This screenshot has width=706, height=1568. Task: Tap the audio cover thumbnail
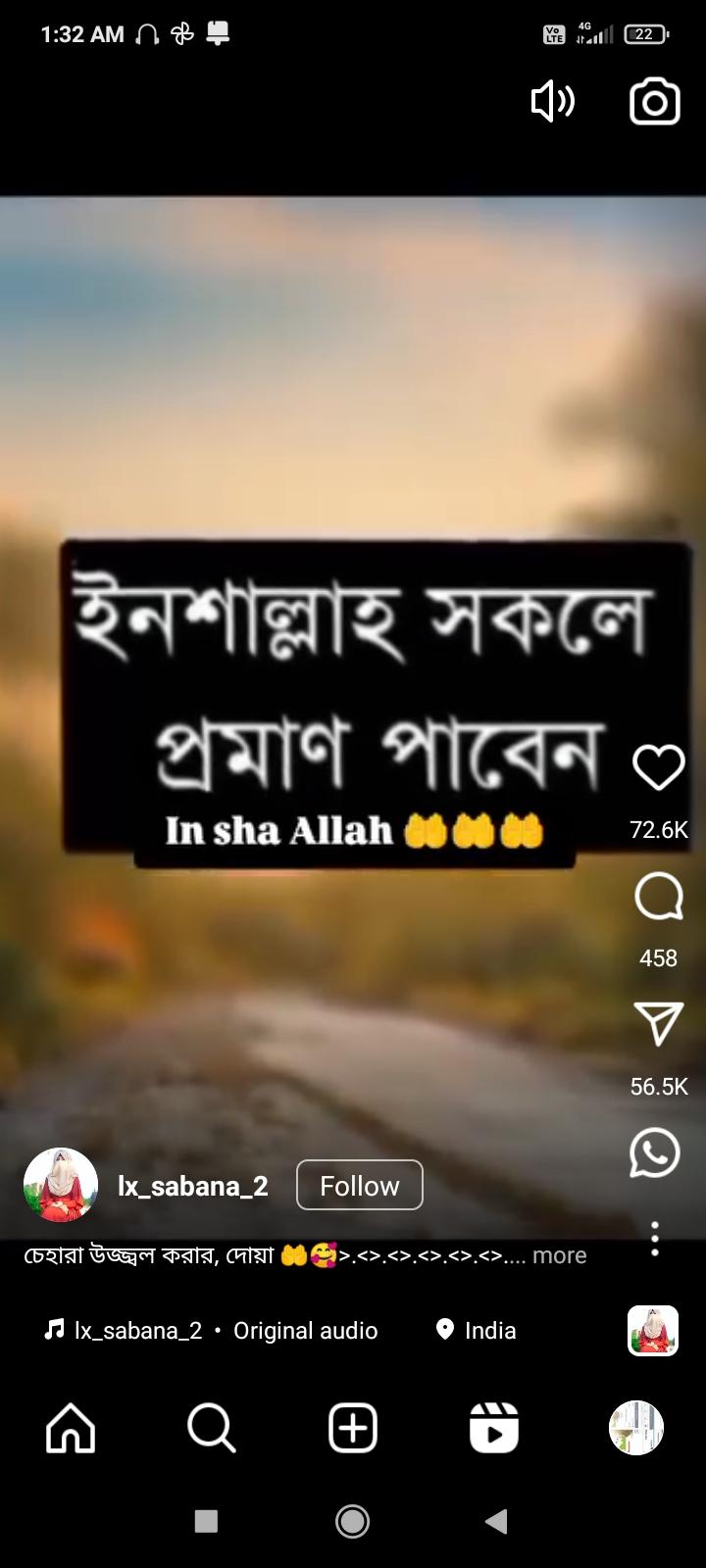click(653, 1331)
